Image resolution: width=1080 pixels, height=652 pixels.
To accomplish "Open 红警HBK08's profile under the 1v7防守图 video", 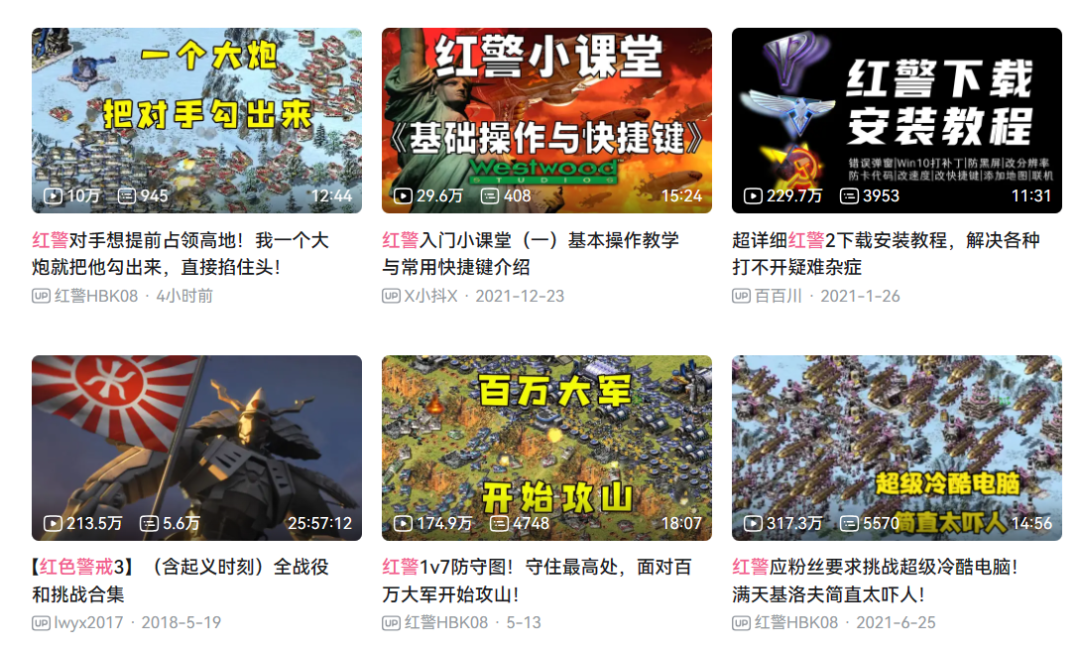I will [x=446, y=623].
